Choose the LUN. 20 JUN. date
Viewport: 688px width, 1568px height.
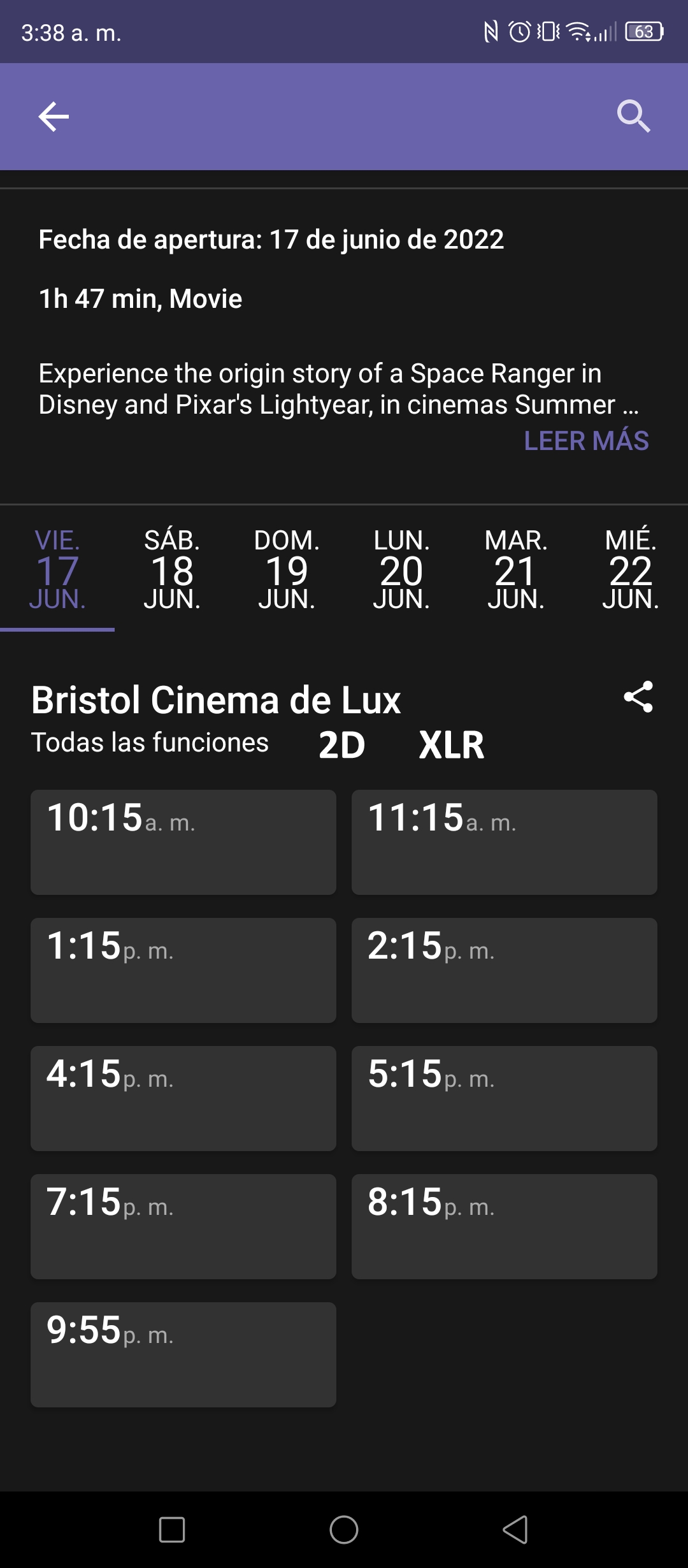[401, 569]
